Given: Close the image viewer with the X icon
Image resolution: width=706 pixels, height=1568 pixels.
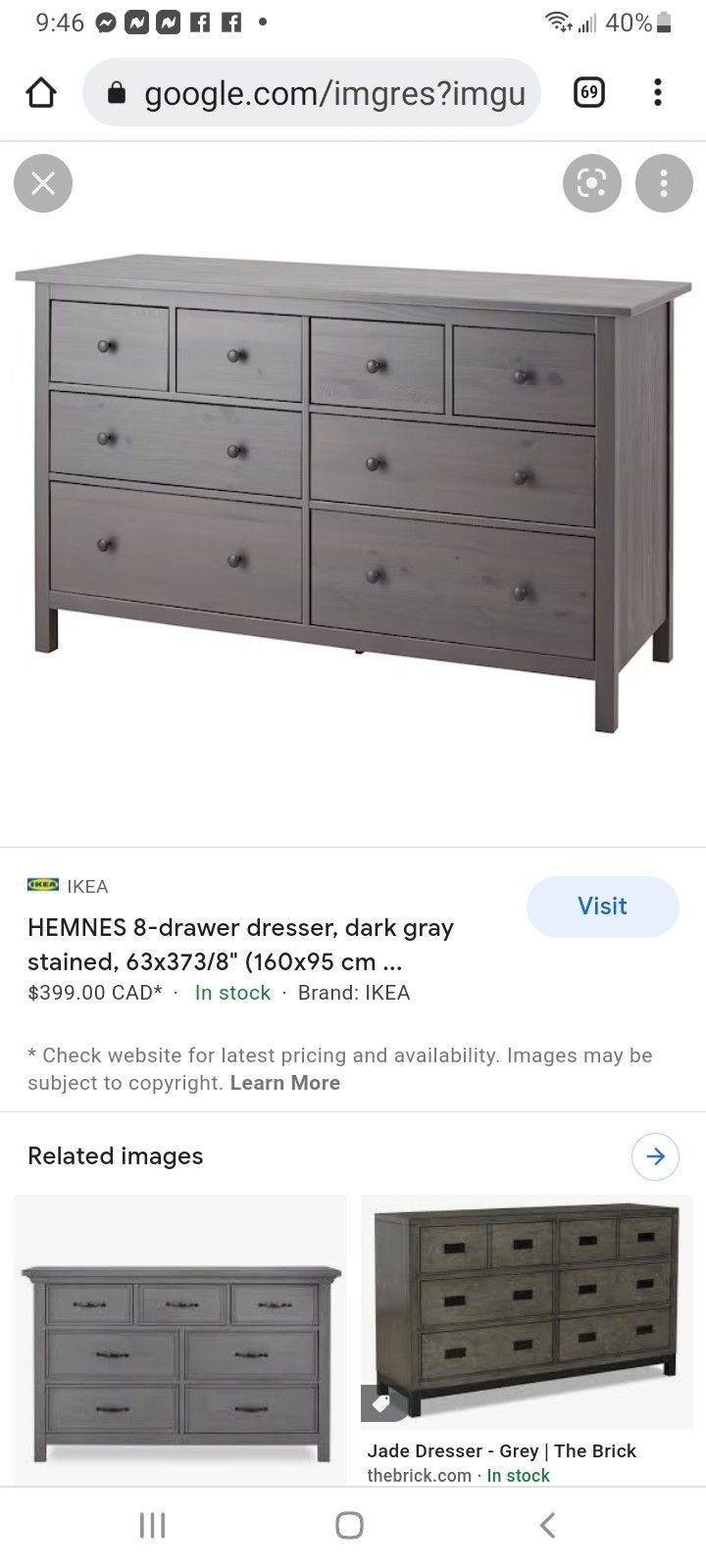Looking at the screenshot, I should [x=42, y=183].
